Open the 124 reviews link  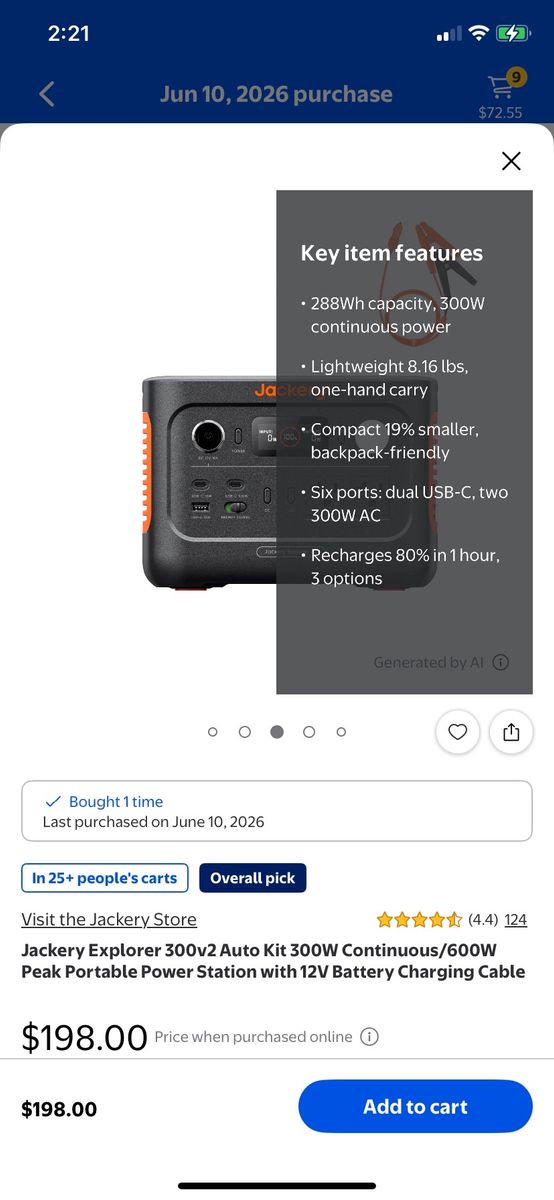(x=515, y=919)
